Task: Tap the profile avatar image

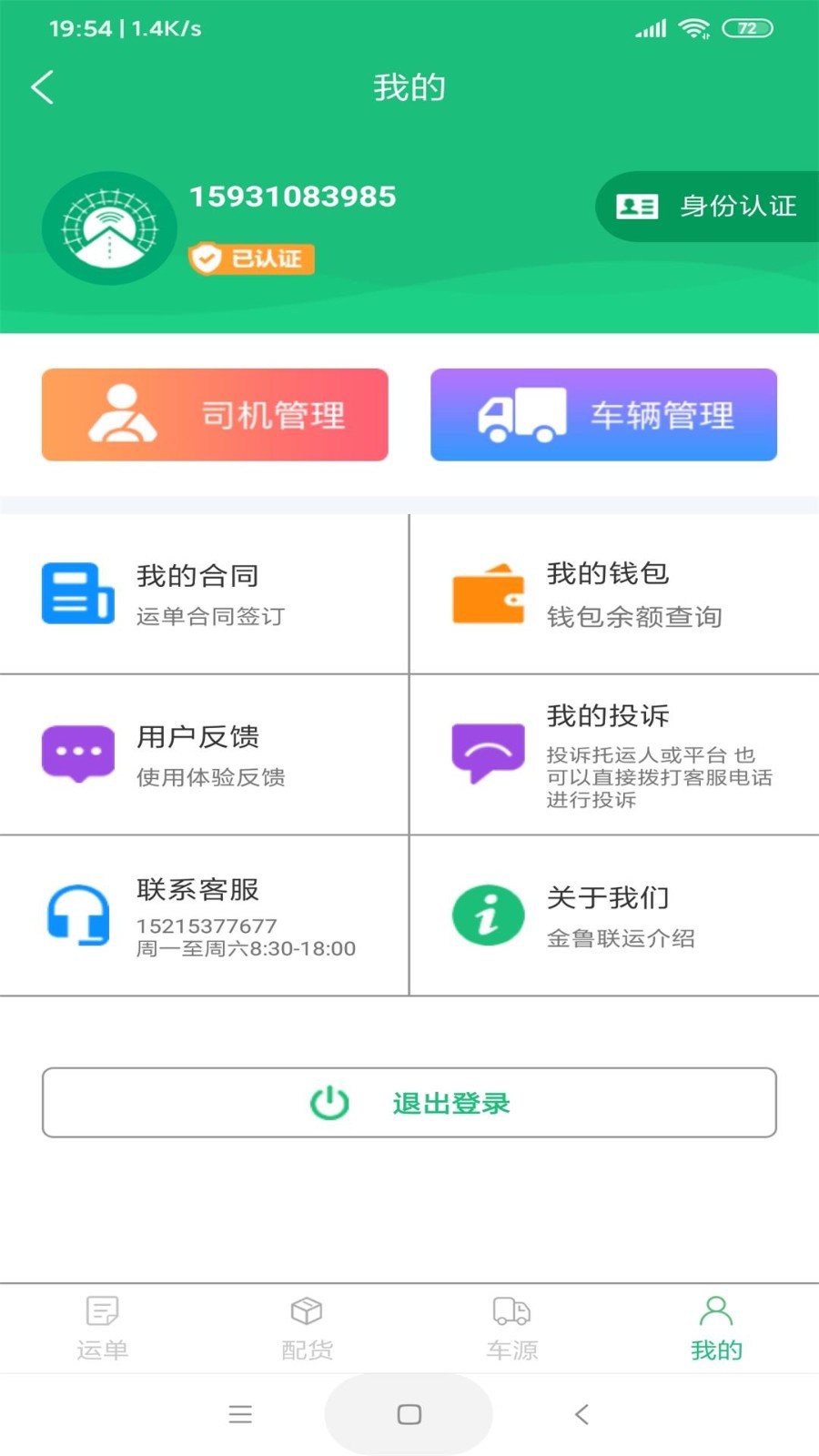Action: (109, 227)
